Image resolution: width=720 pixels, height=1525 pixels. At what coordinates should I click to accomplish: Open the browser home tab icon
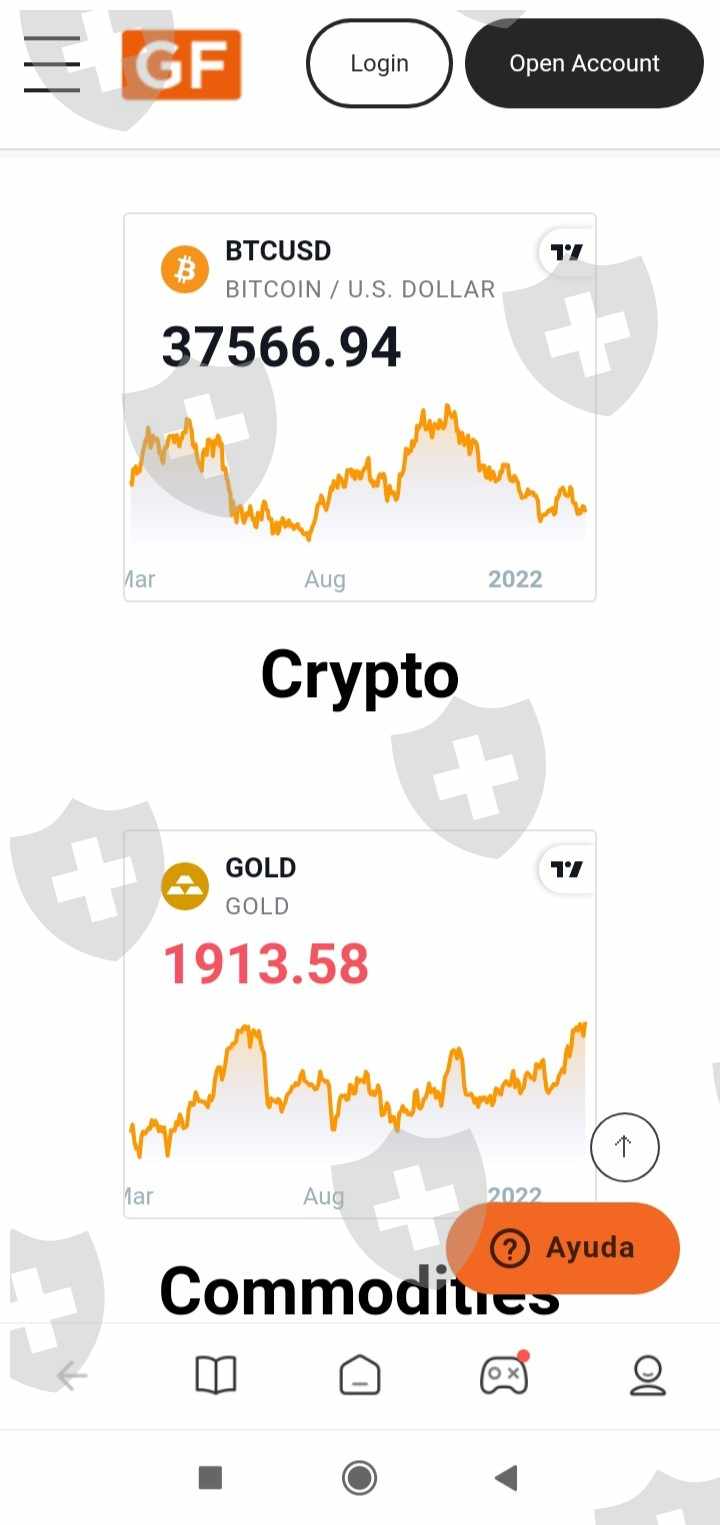coord(360,1377)
